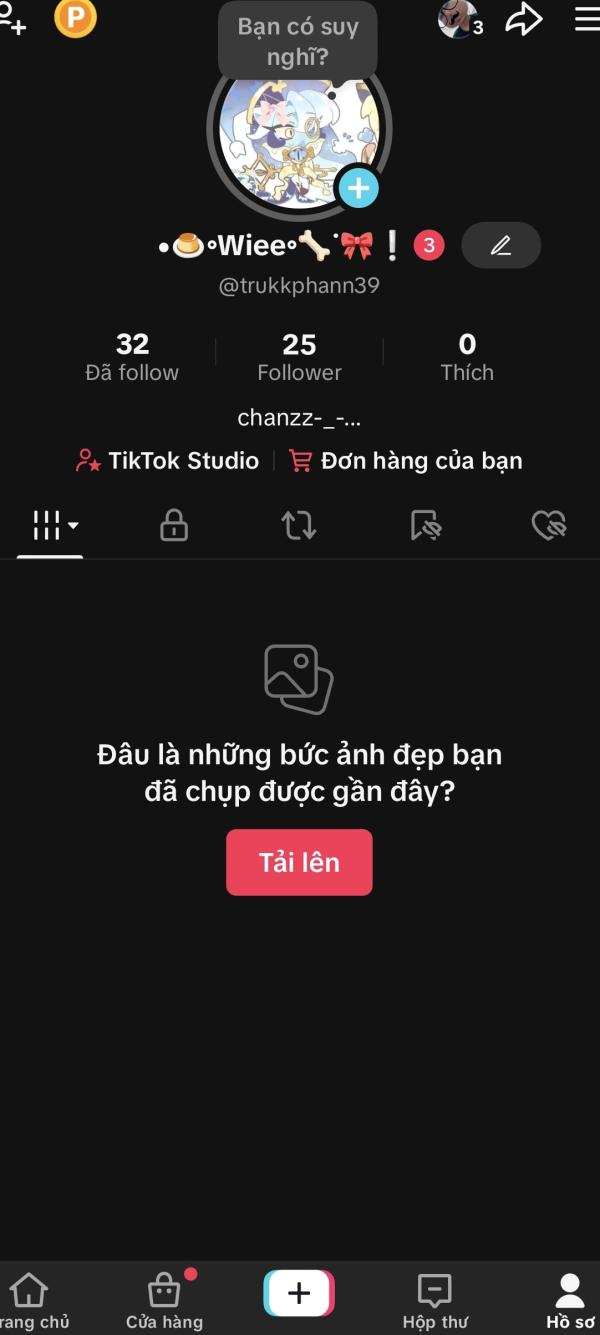The height and width of the screenshot is (1335, 600).
Task: View the Follower list
Action: click(299, 357)
